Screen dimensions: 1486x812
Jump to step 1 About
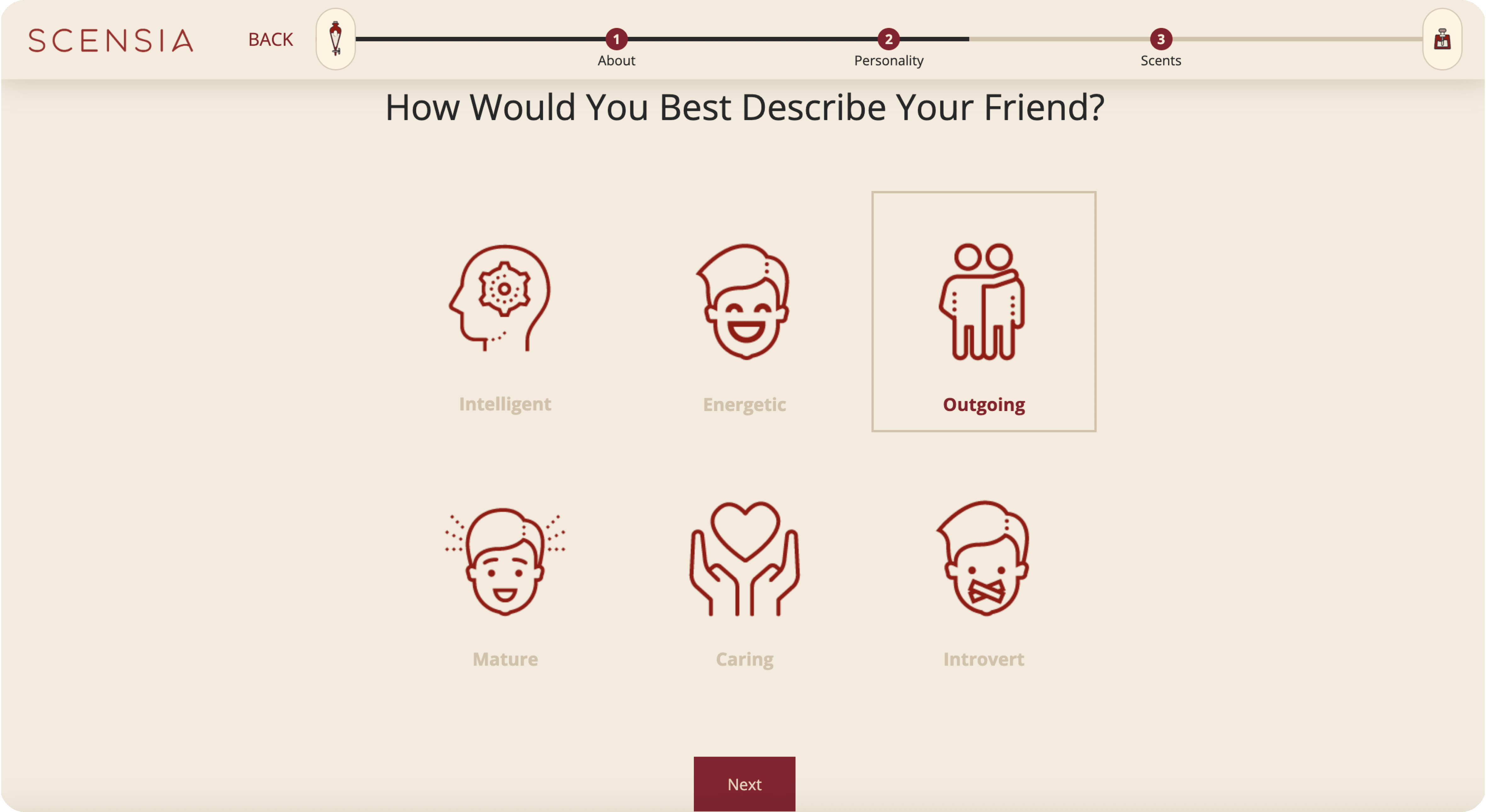[x=616, y=39]
